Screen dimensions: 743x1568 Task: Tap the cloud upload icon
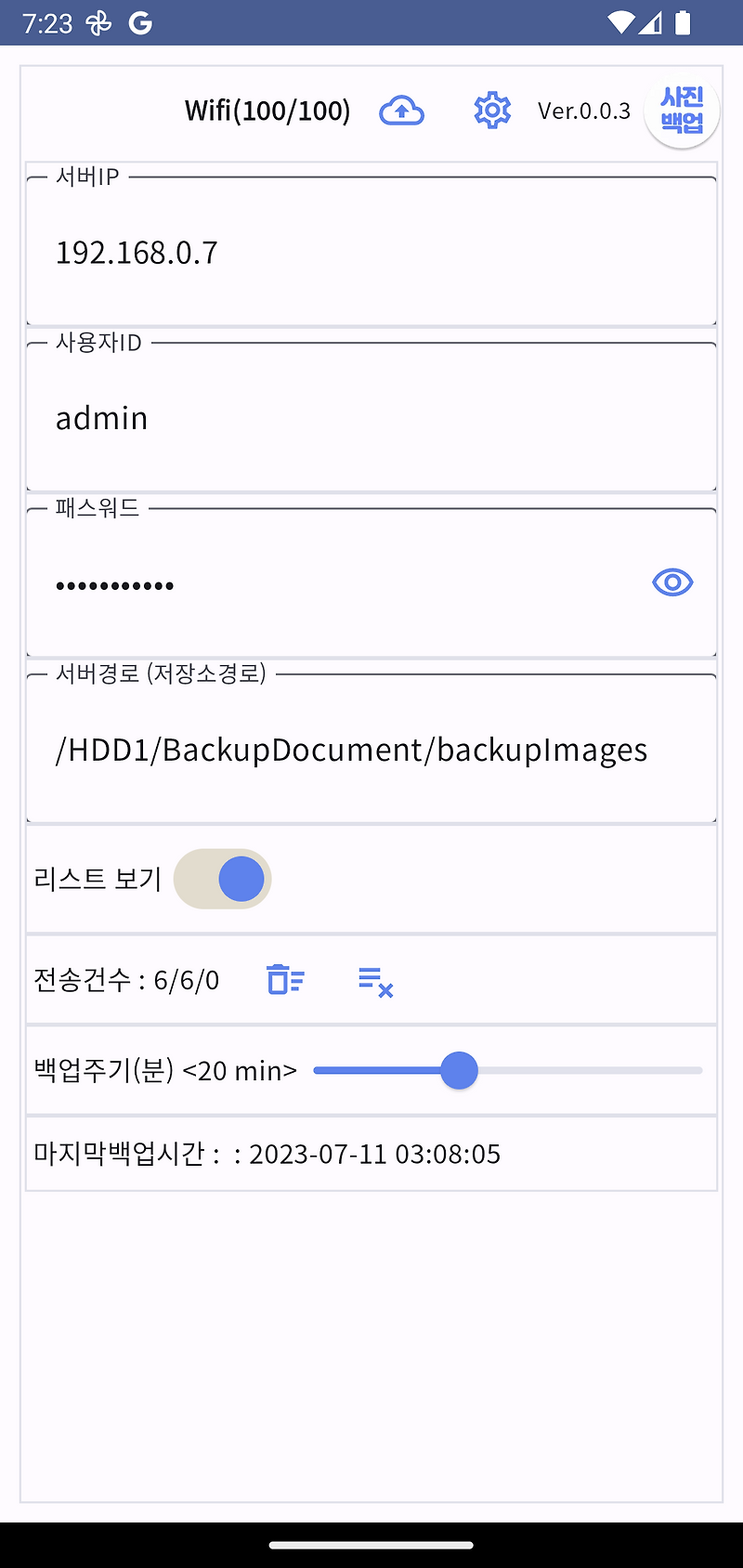(x=401, y=111)
